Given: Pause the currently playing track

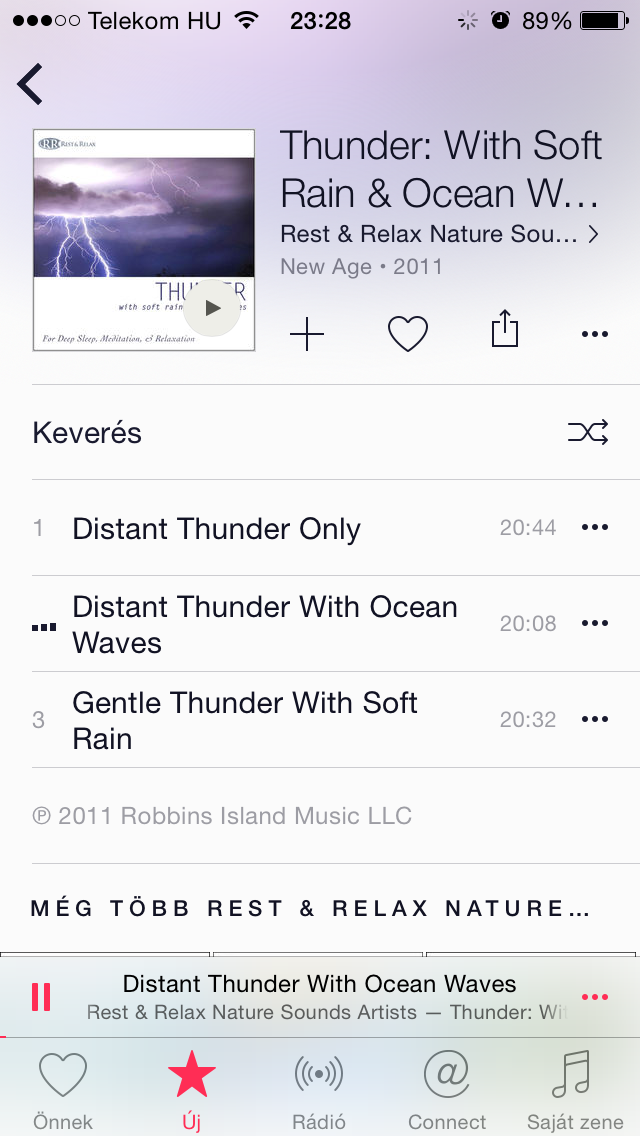Looking at the screenshot, I should point(41,996).
